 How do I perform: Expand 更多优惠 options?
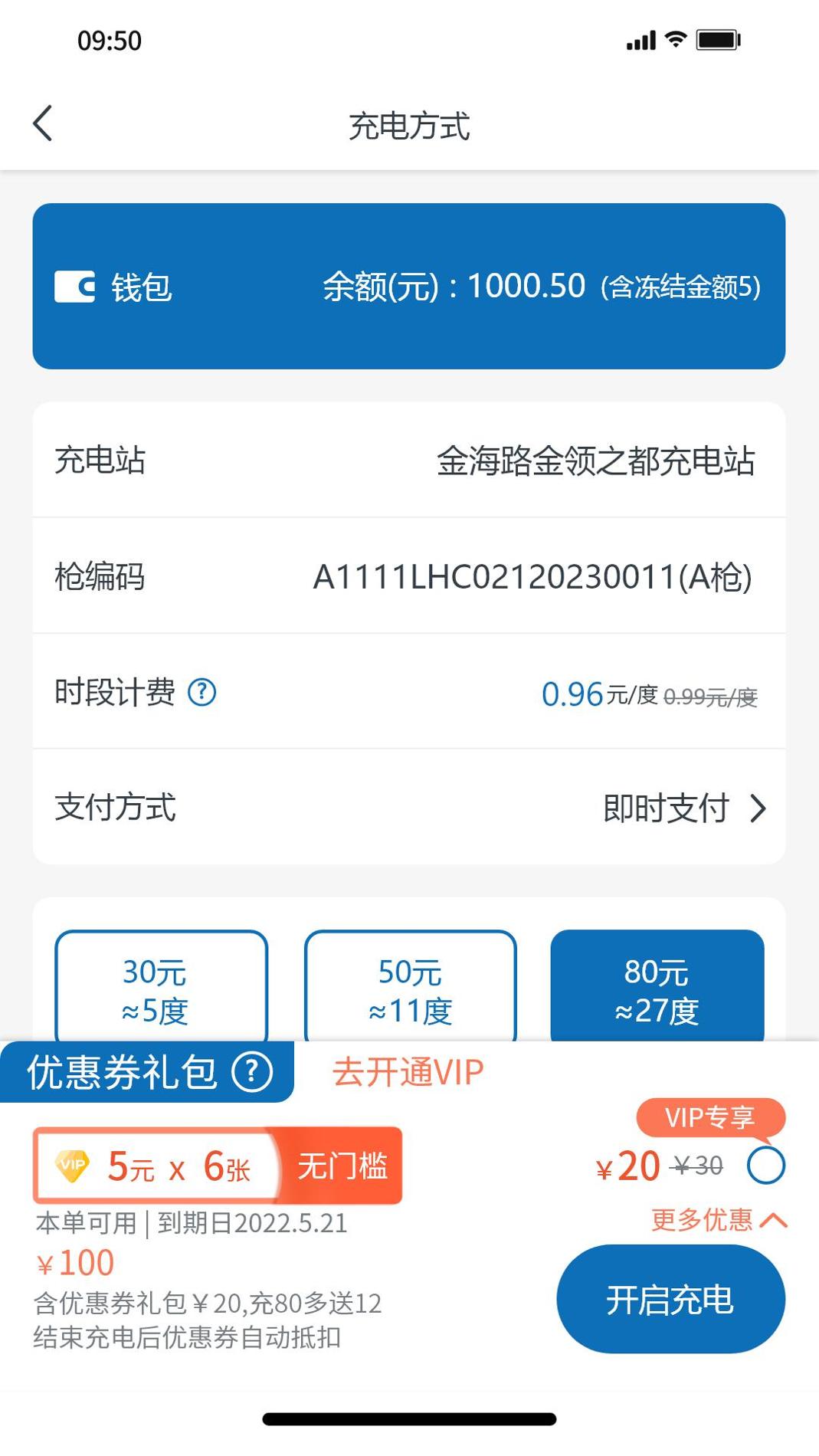point(718,1219)
